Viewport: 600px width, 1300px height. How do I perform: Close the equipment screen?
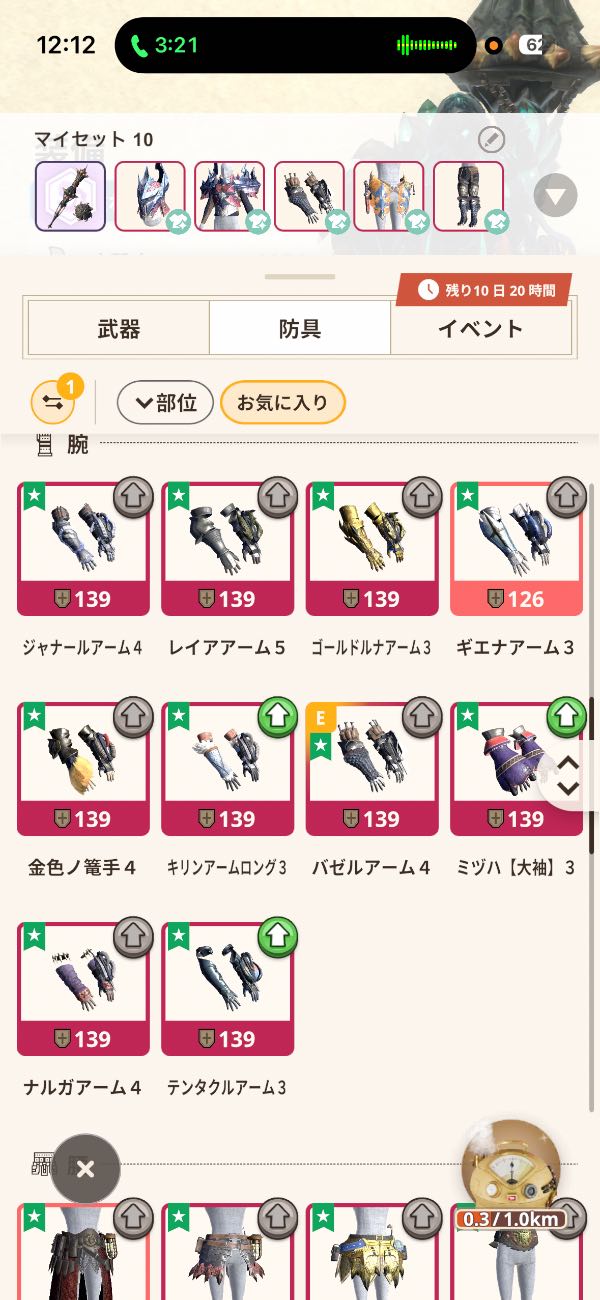(86, 1168)
